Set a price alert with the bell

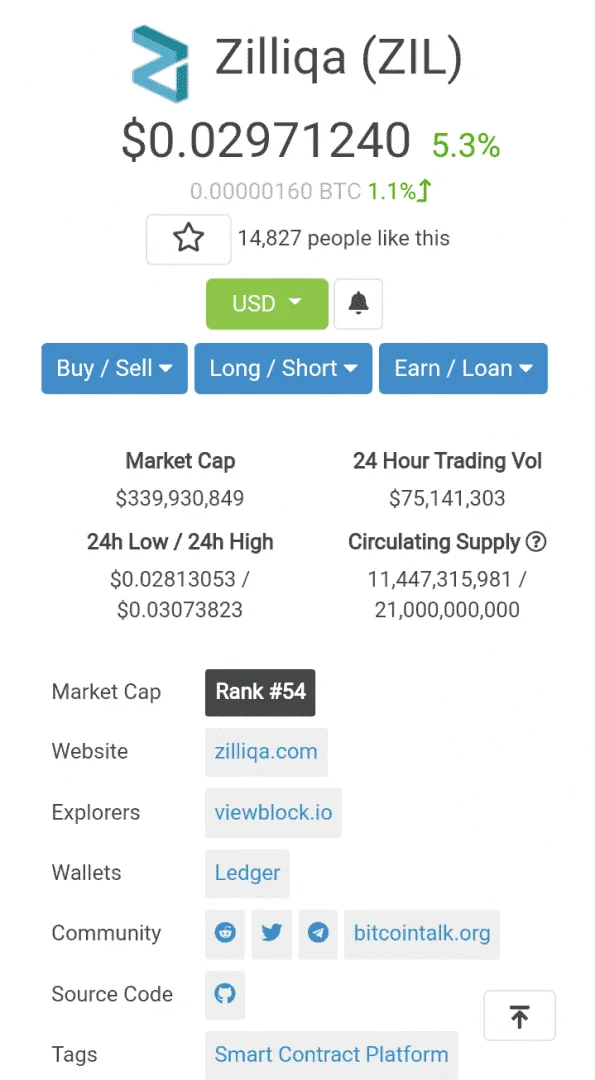coord(358,304)
